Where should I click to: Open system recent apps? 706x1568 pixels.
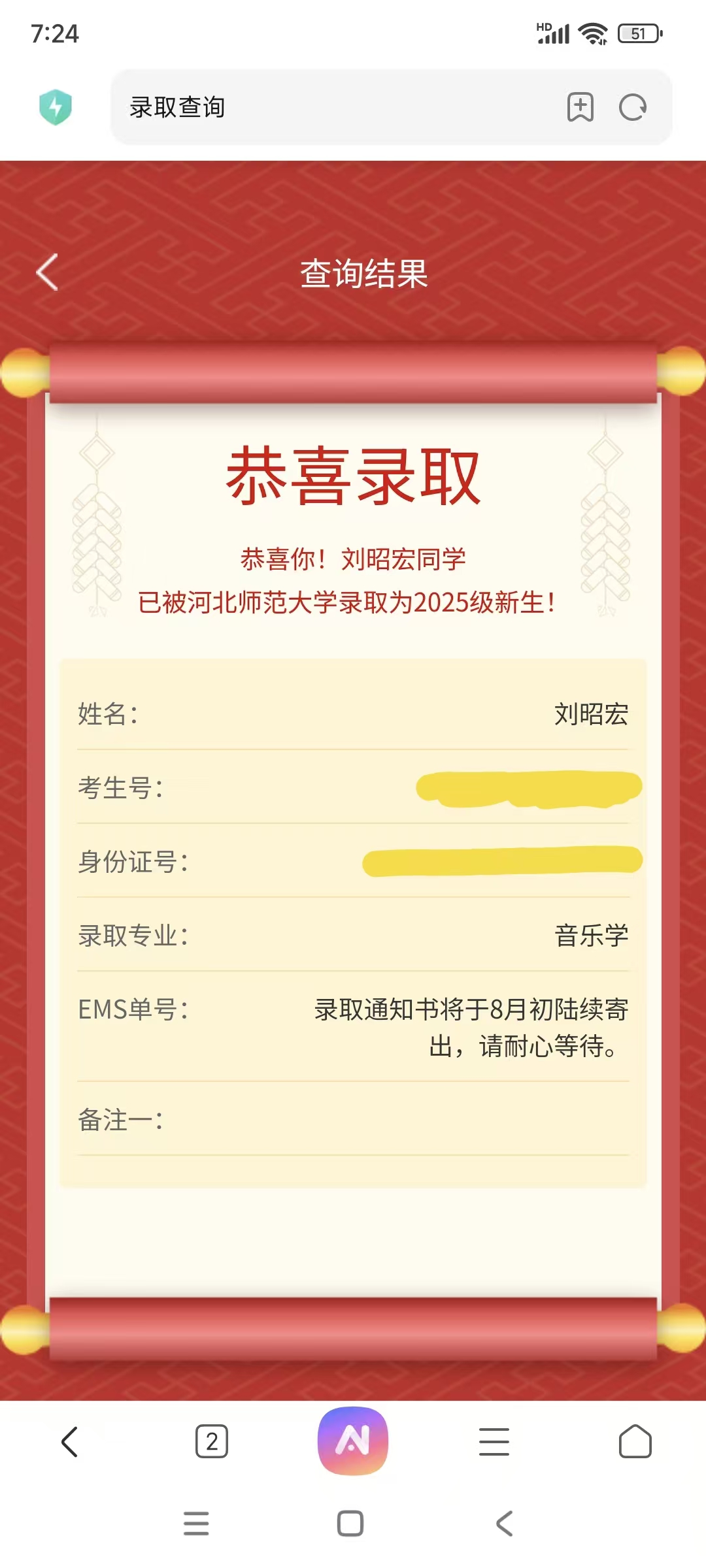[196, 1524]
